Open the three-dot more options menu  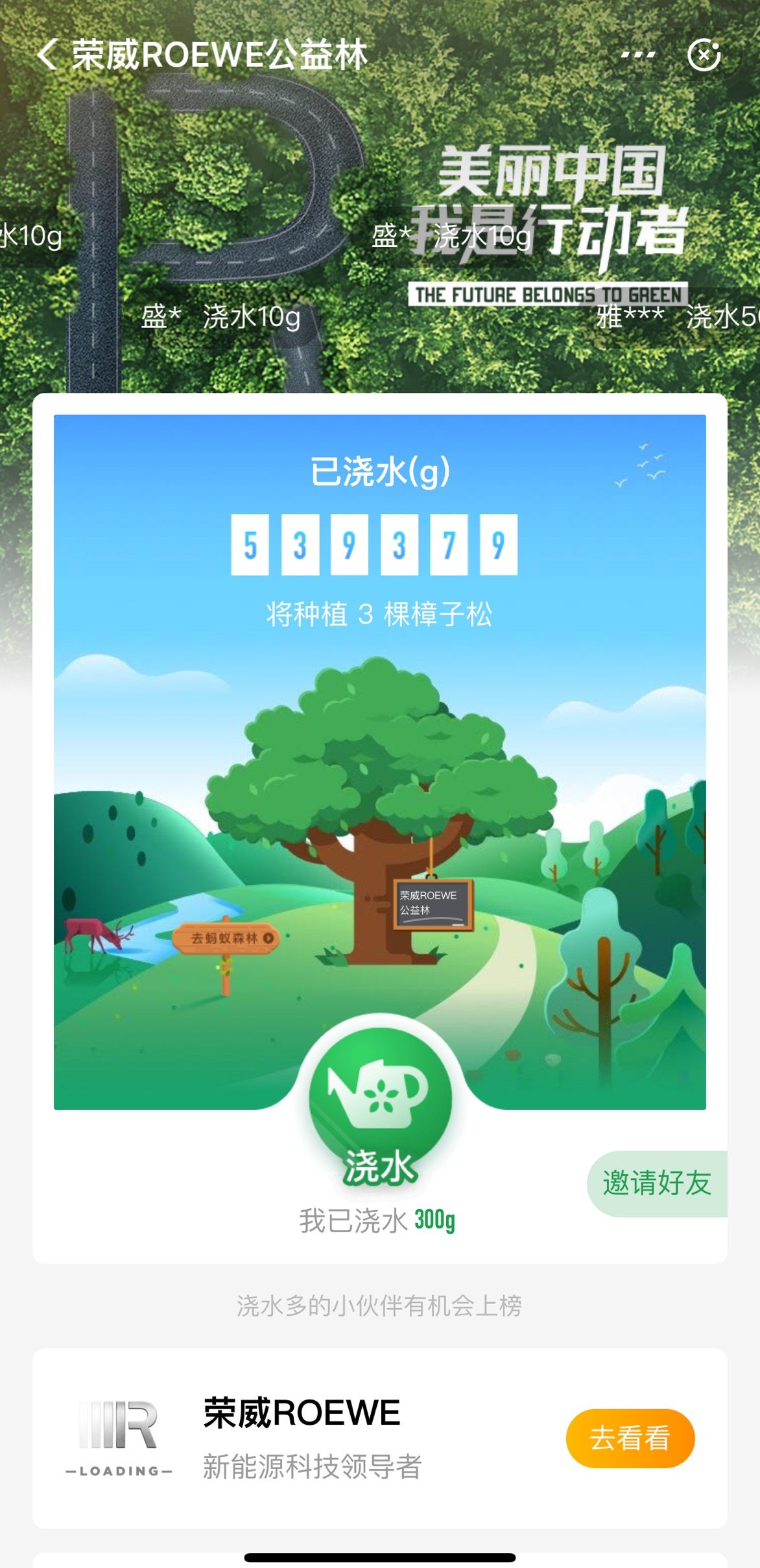coord(637,55)
